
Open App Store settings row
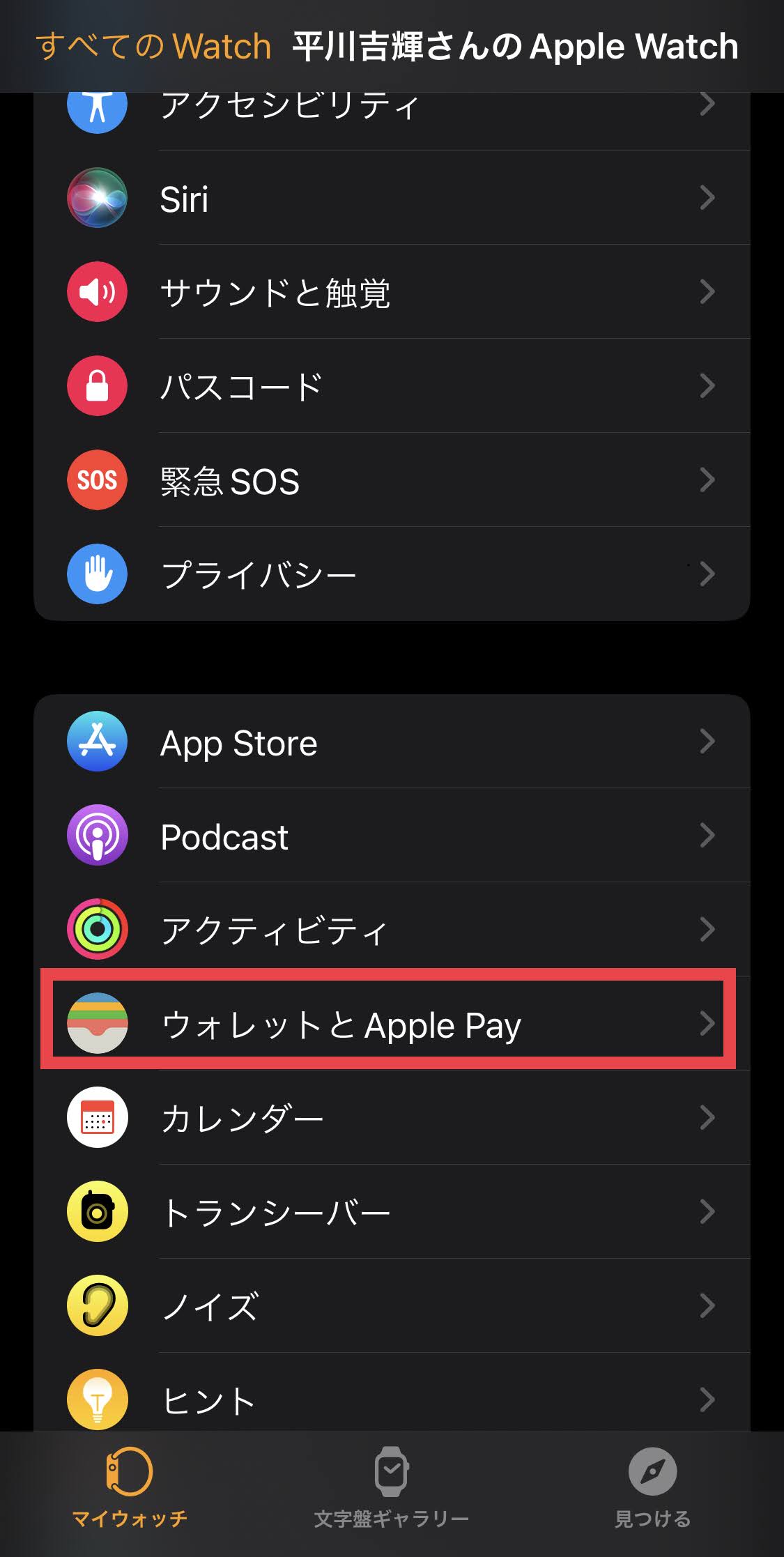point(390,742)
